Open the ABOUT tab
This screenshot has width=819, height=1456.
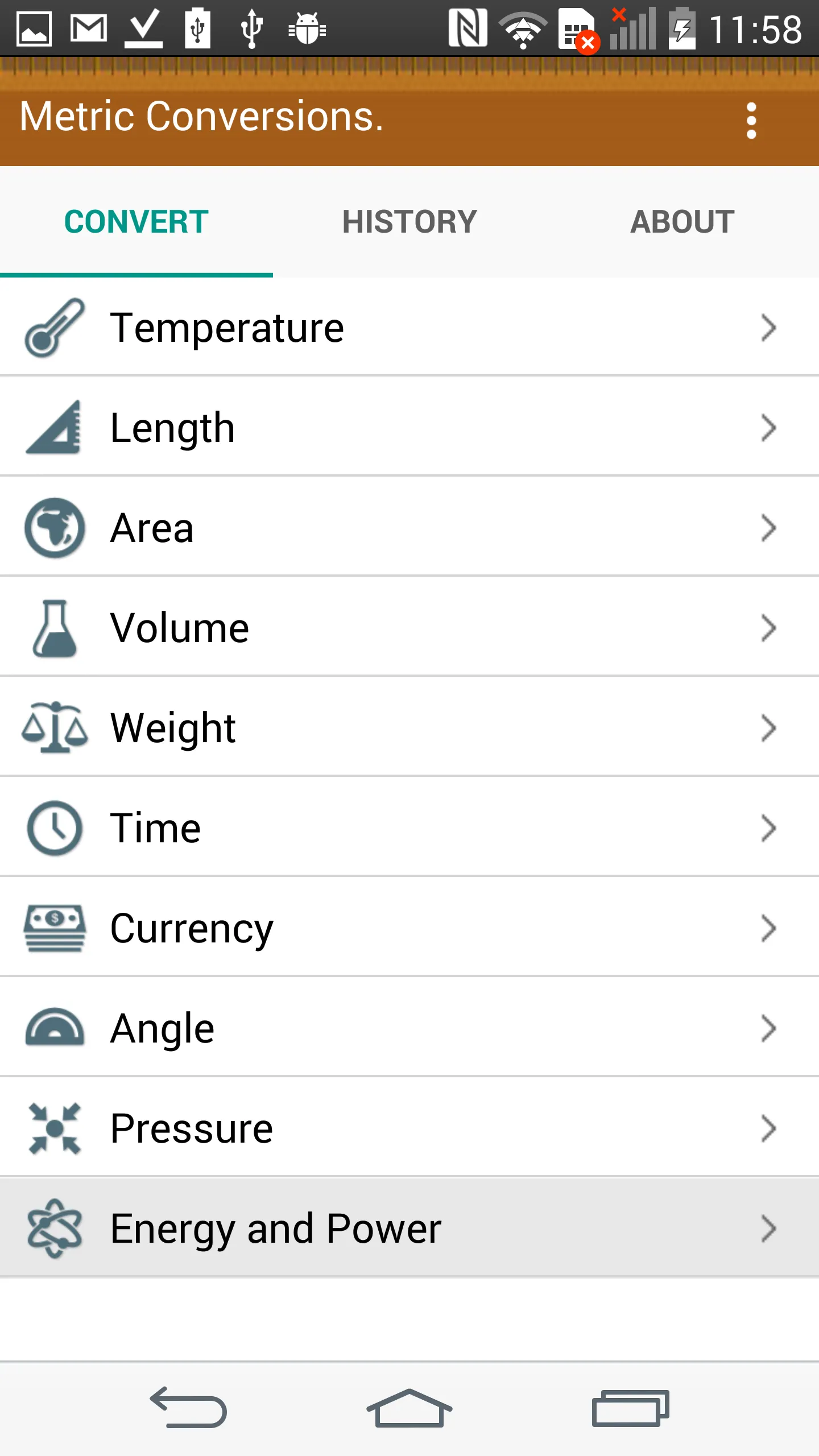tap(682, 221)
